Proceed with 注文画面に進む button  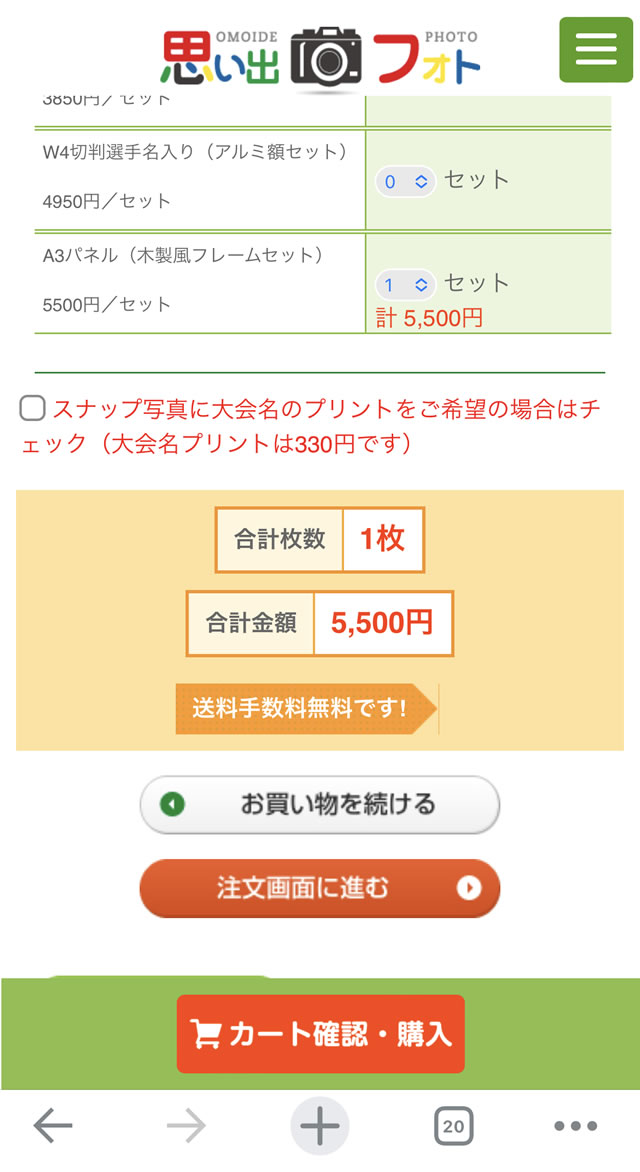[319, 888]
